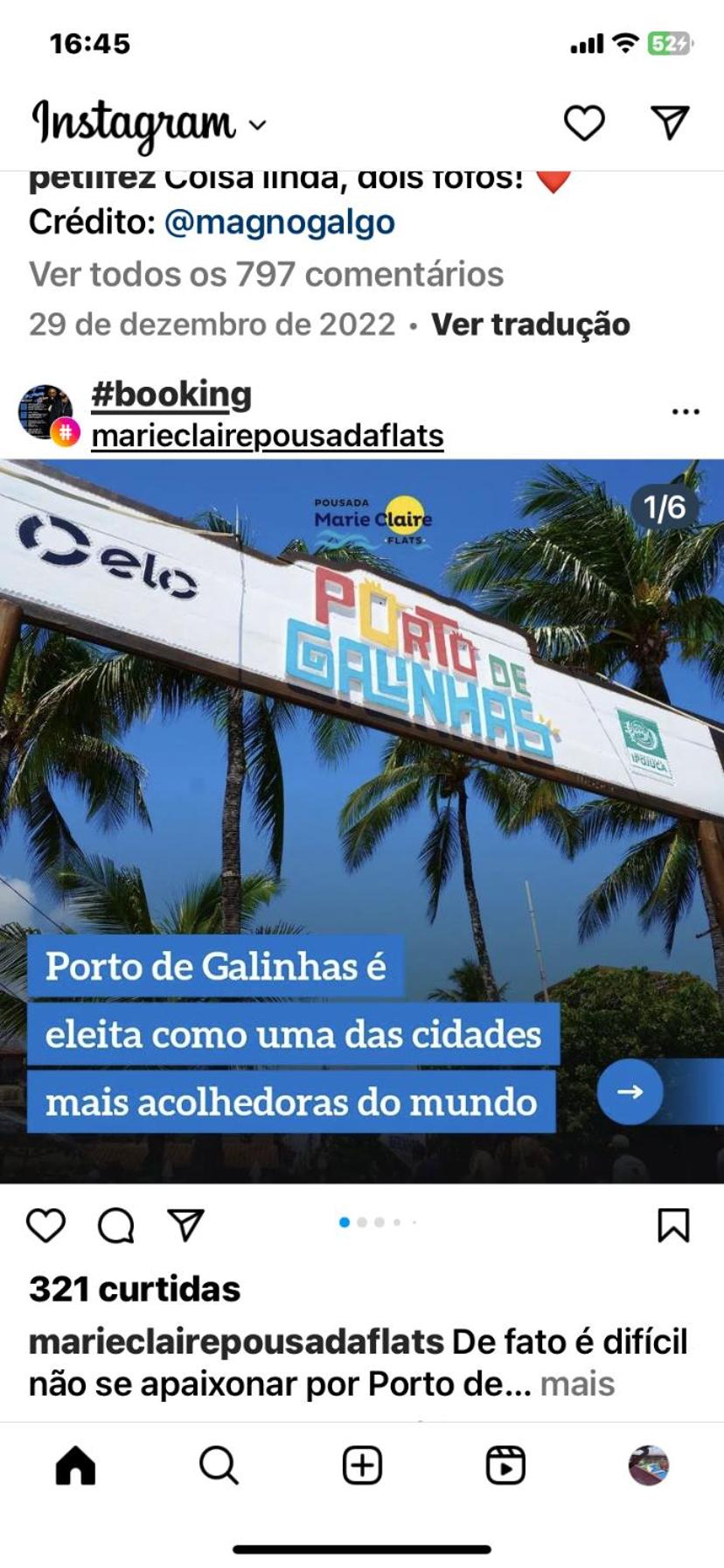This screenshot has width=724, height=1568.
Task: Tap Ver tradução to translate caption
Action: pos(530,325)
